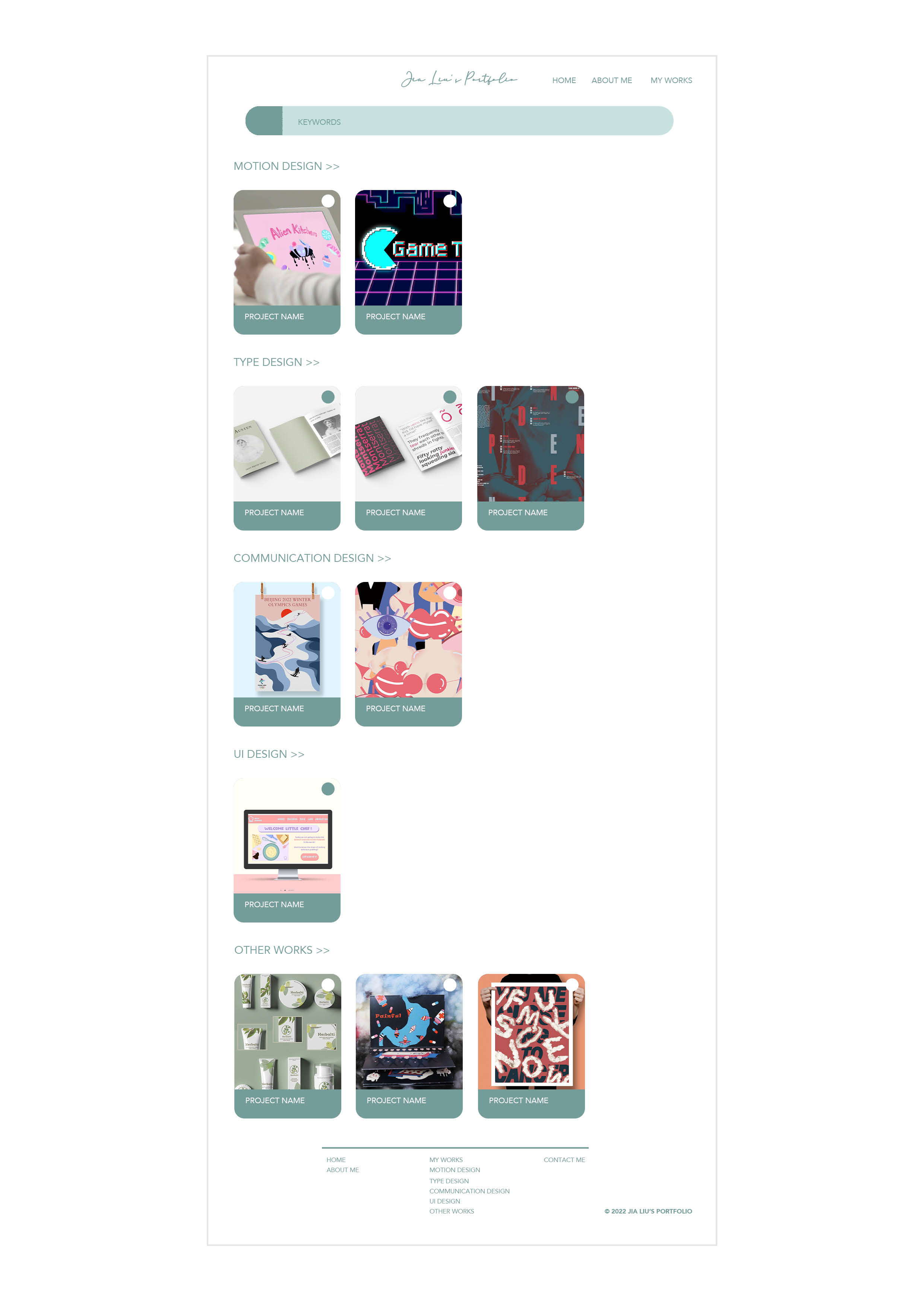Open About Me in the top navigation
Screen dimensions: 924x1307
coord(611,80)
